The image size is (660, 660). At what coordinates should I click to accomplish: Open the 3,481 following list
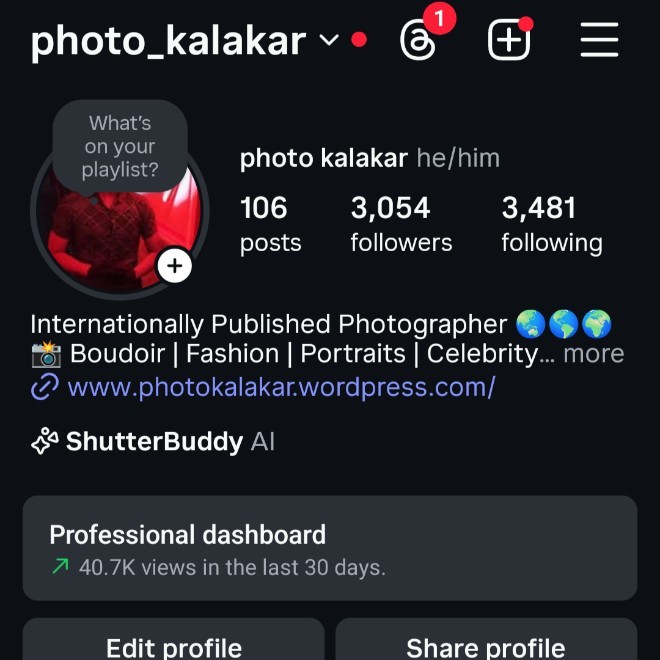tap(551, 224)
